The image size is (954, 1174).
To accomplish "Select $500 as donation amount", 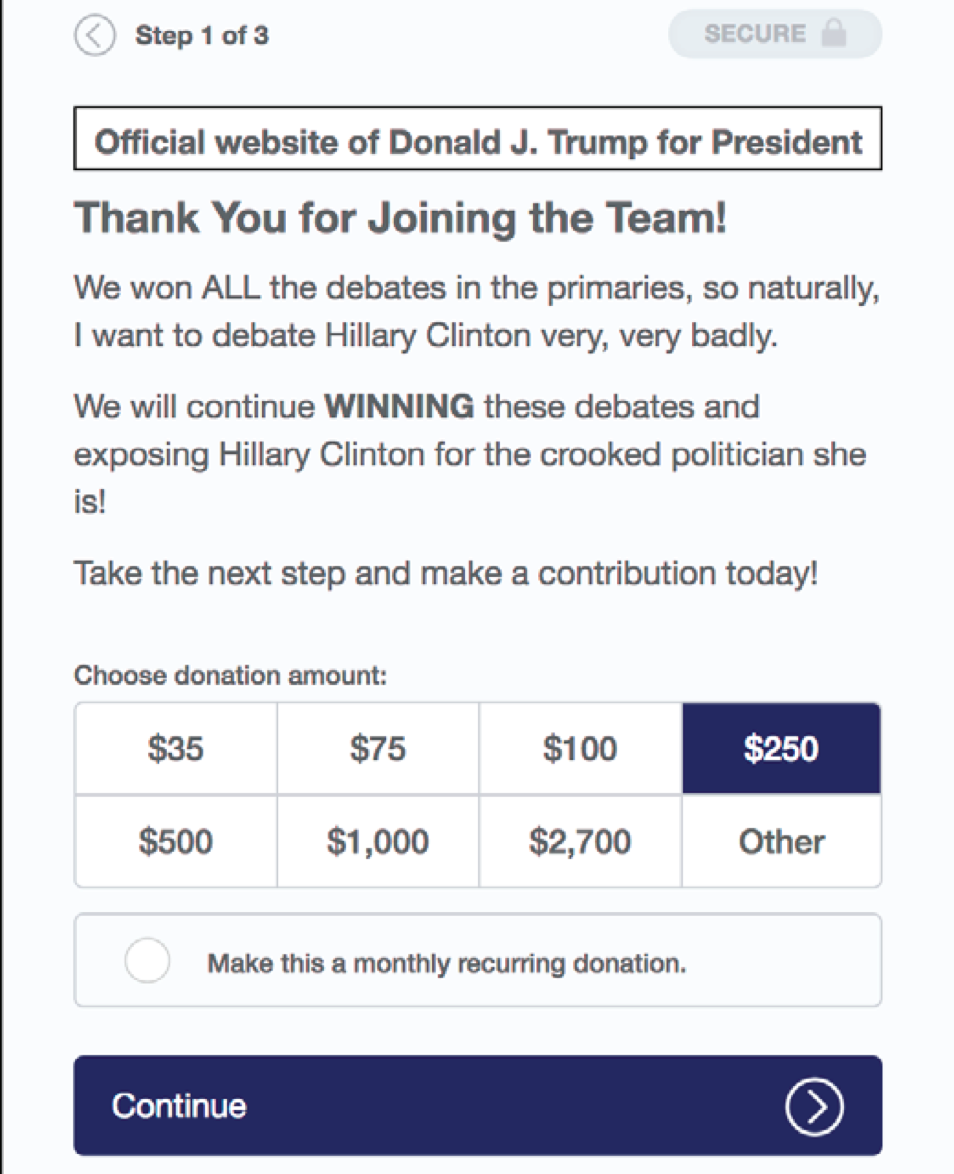I will pyautogui.click(x=176, y=842).
